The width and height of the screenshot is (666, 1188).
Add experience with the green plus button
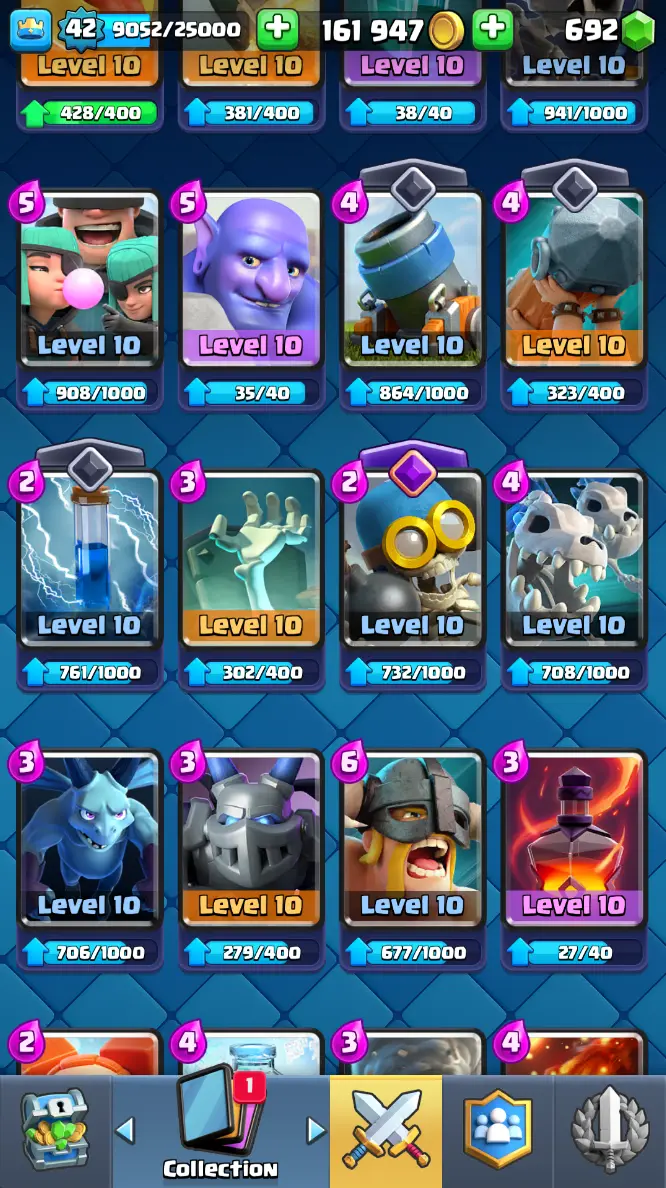(277, 30)
